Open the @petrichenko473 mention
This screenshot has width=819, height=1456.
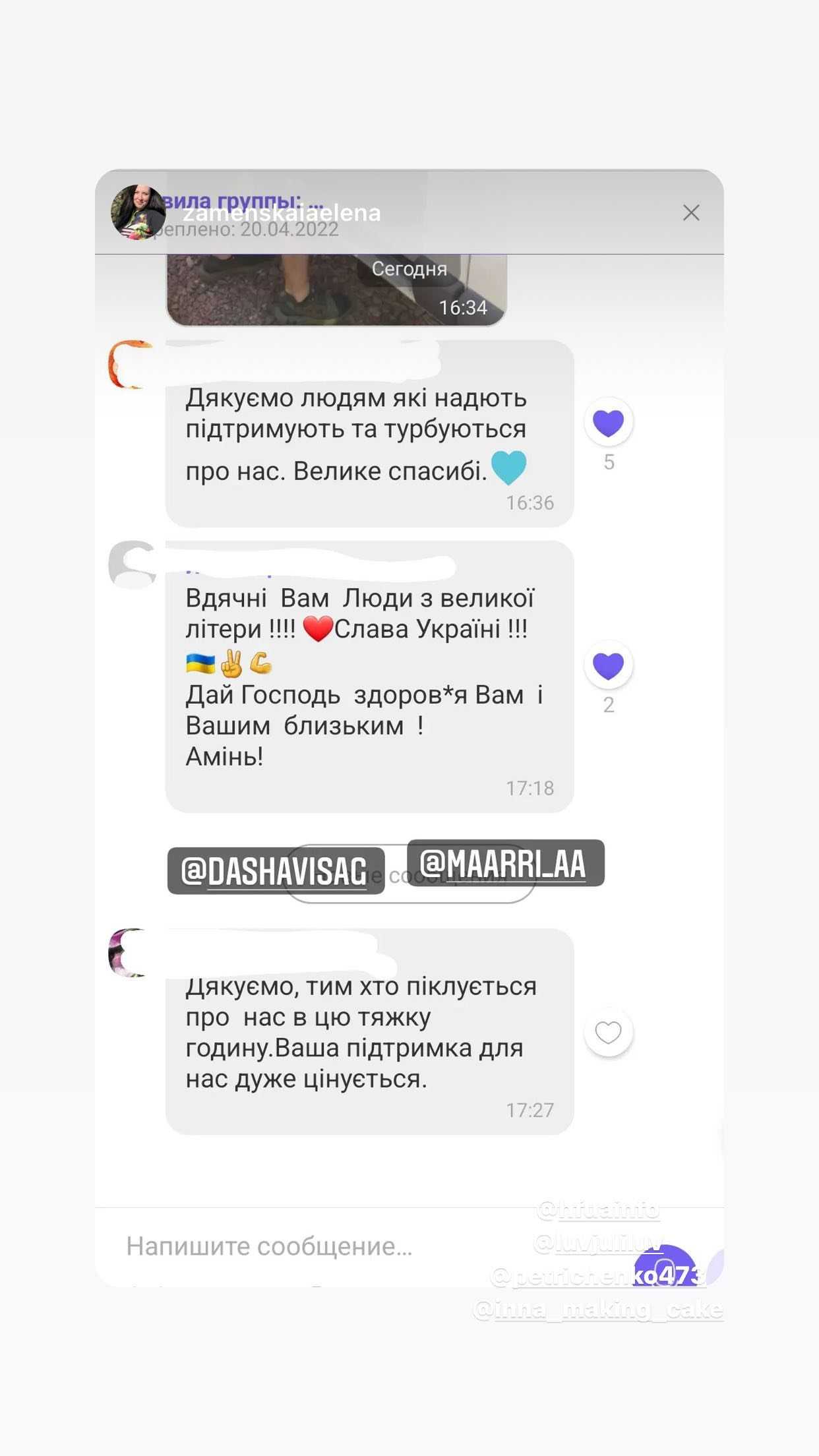tap(598, 1277)
